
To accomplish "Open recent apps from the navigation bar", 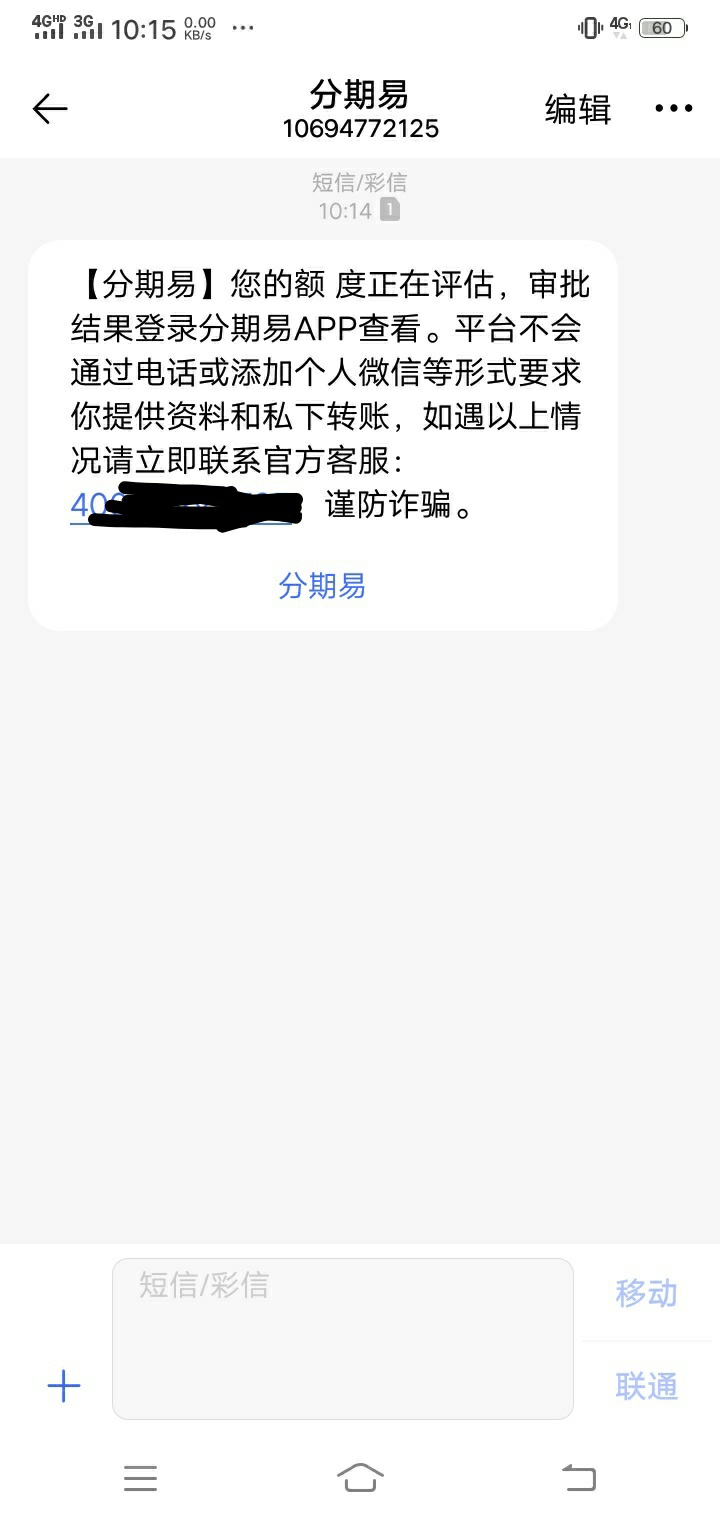I will [141, 1477].
